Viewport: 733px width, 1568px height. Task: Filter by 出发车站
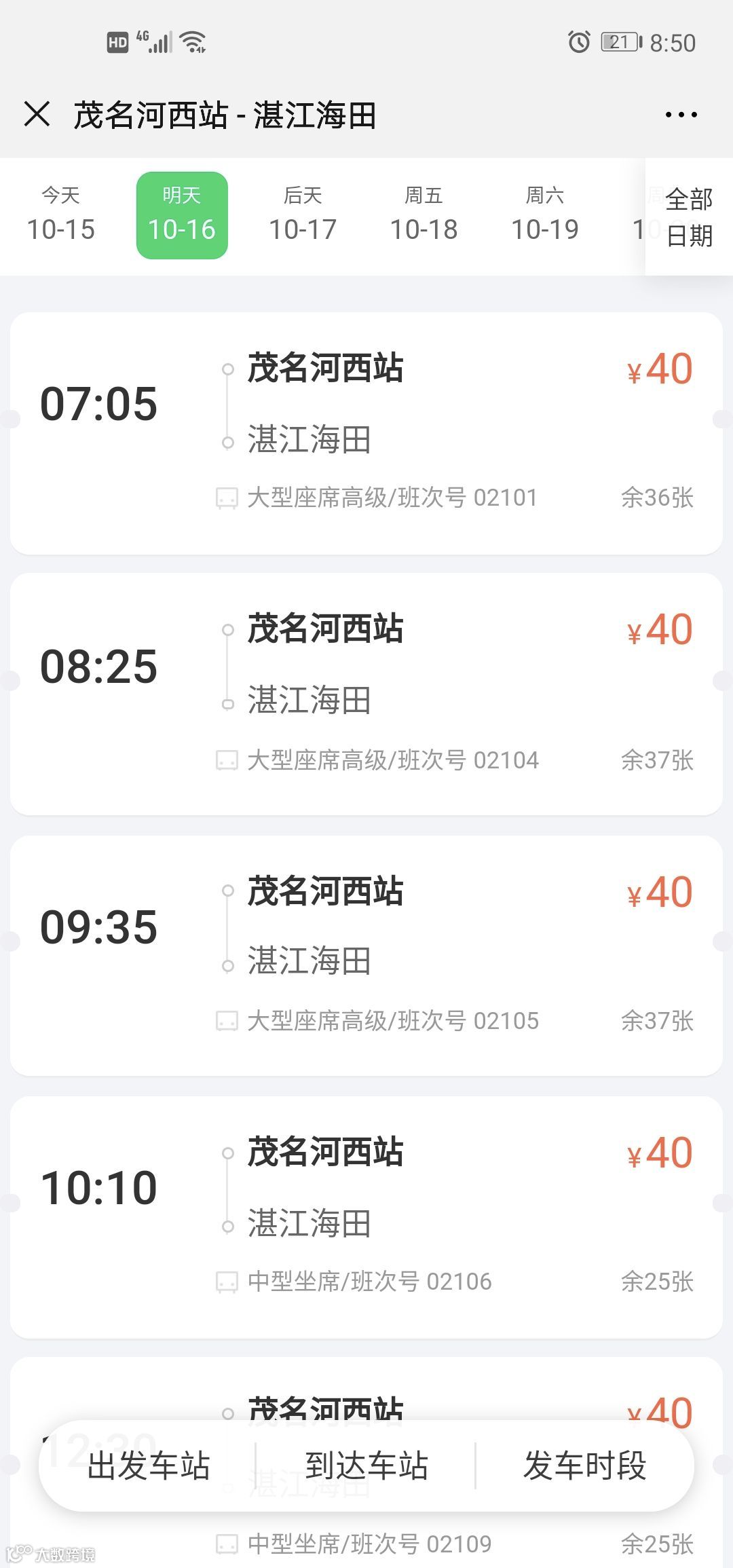[x=149, y=1465]
